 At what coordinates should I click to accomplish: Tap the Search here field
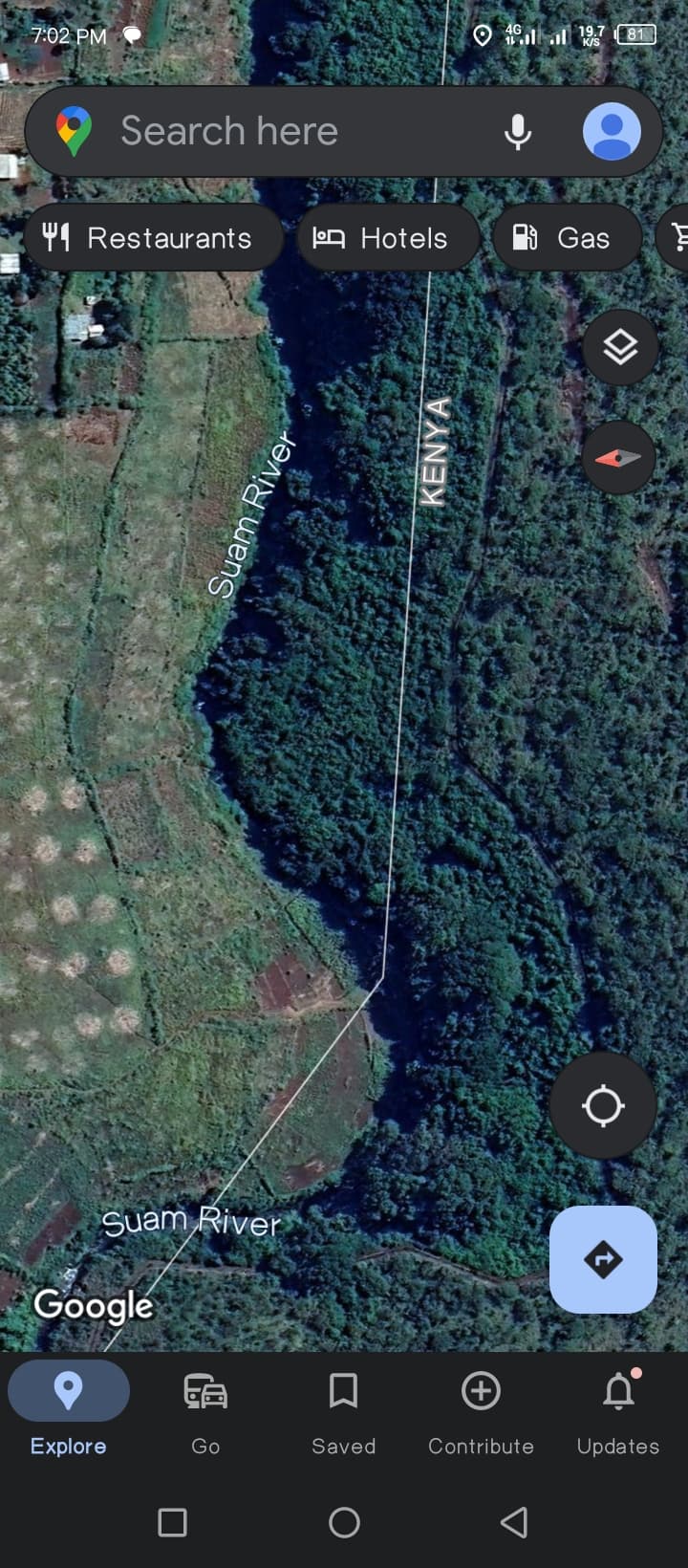[x=287, y=131]
